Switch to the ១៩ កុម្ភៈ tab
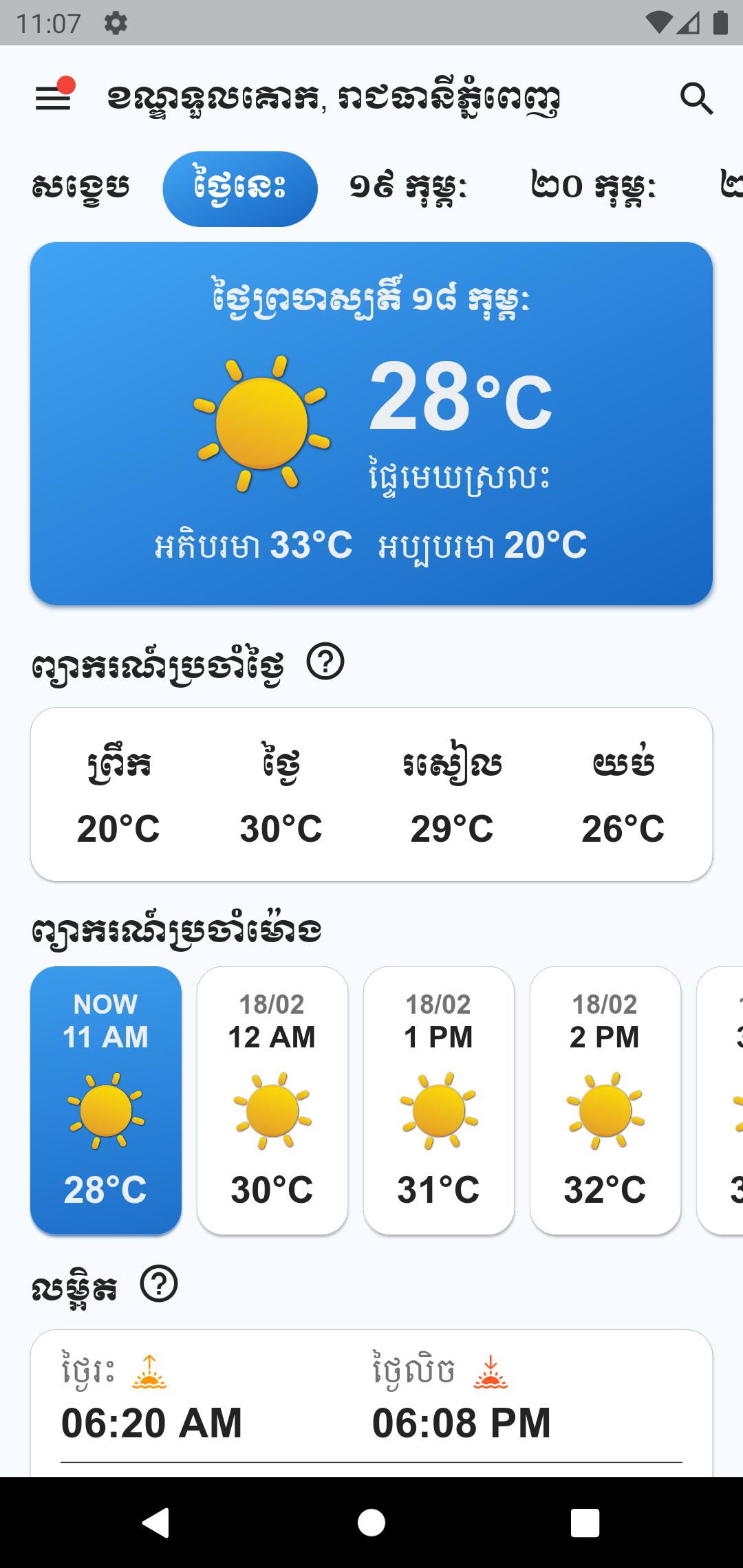The height and width of the screenshot is (1568, 743). 408,188
